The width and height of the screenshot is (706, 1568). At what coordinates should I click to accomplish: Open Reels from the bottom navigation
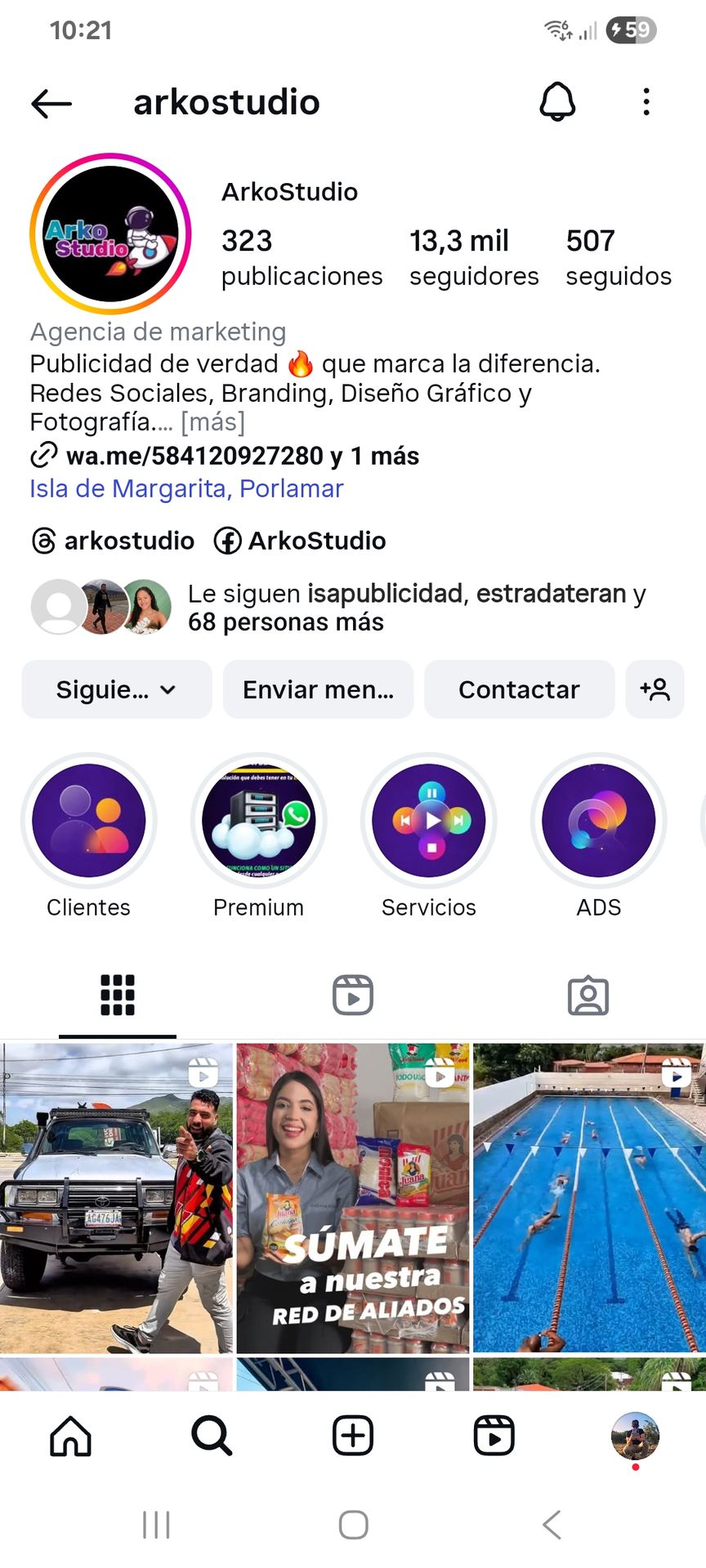pos(494,1436)
